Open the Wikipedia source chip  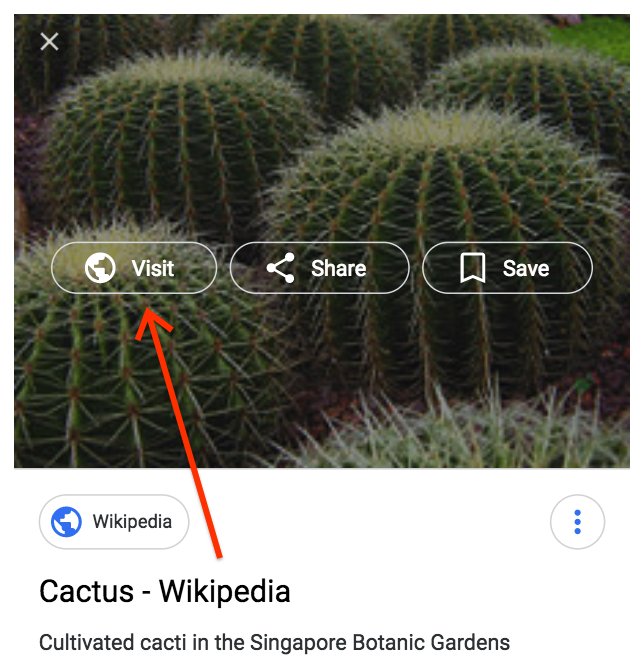[114, 522]
